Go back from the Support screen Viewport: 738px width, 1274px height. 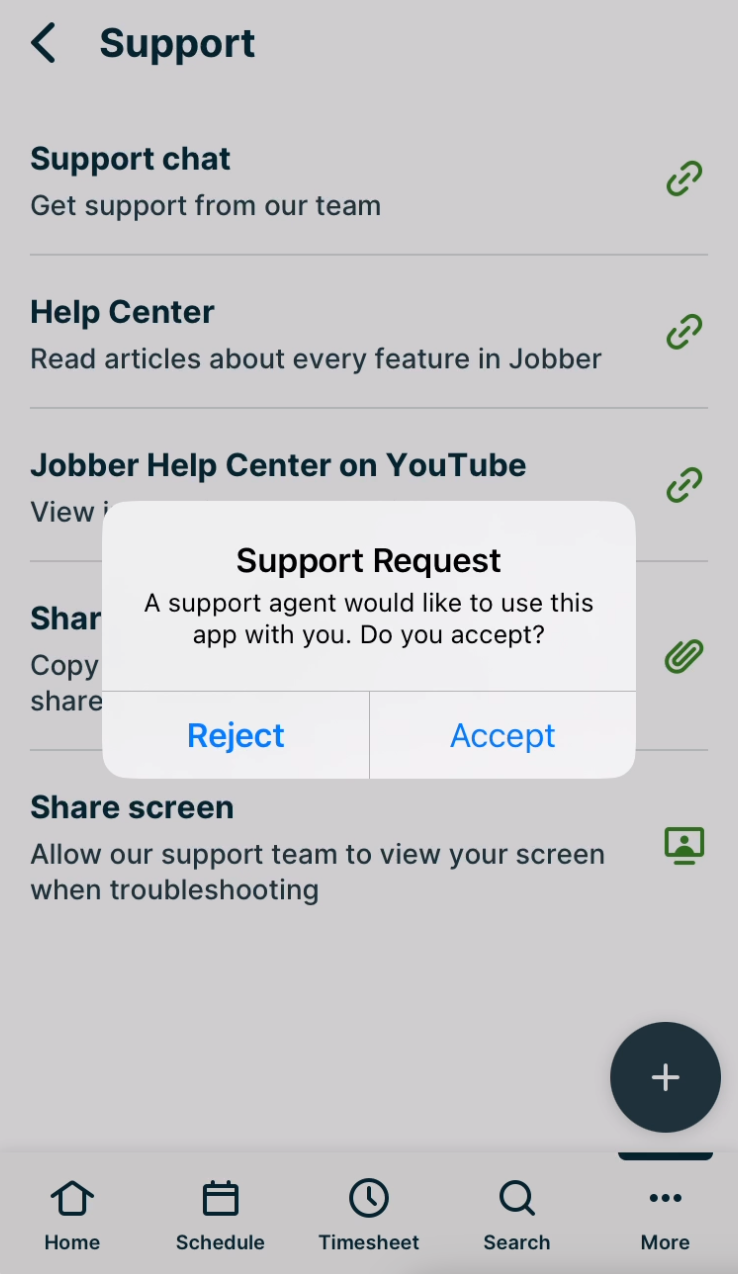pos(43,44)
